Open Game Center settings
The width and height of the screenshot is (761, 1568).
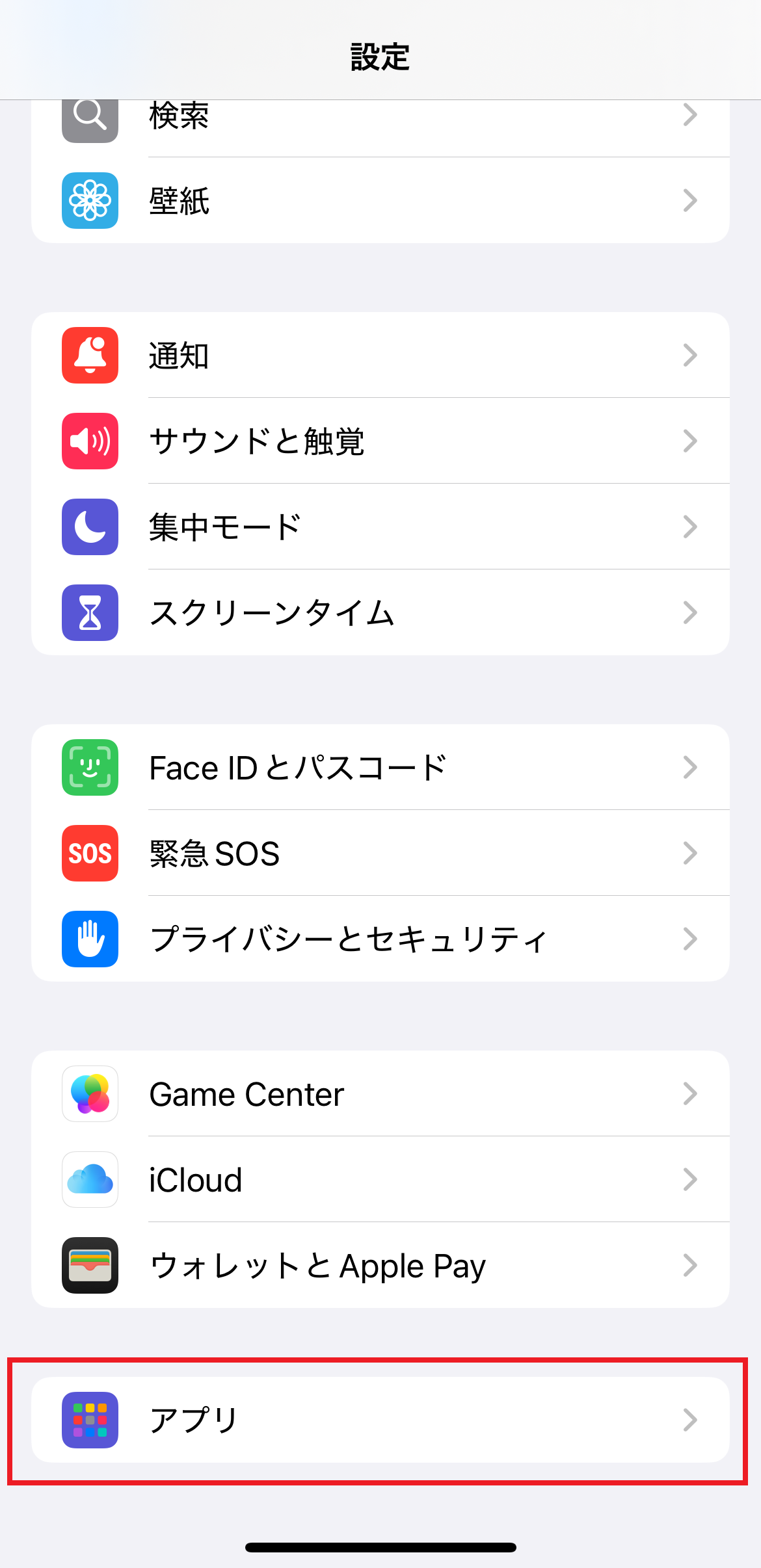(380, 1093)
